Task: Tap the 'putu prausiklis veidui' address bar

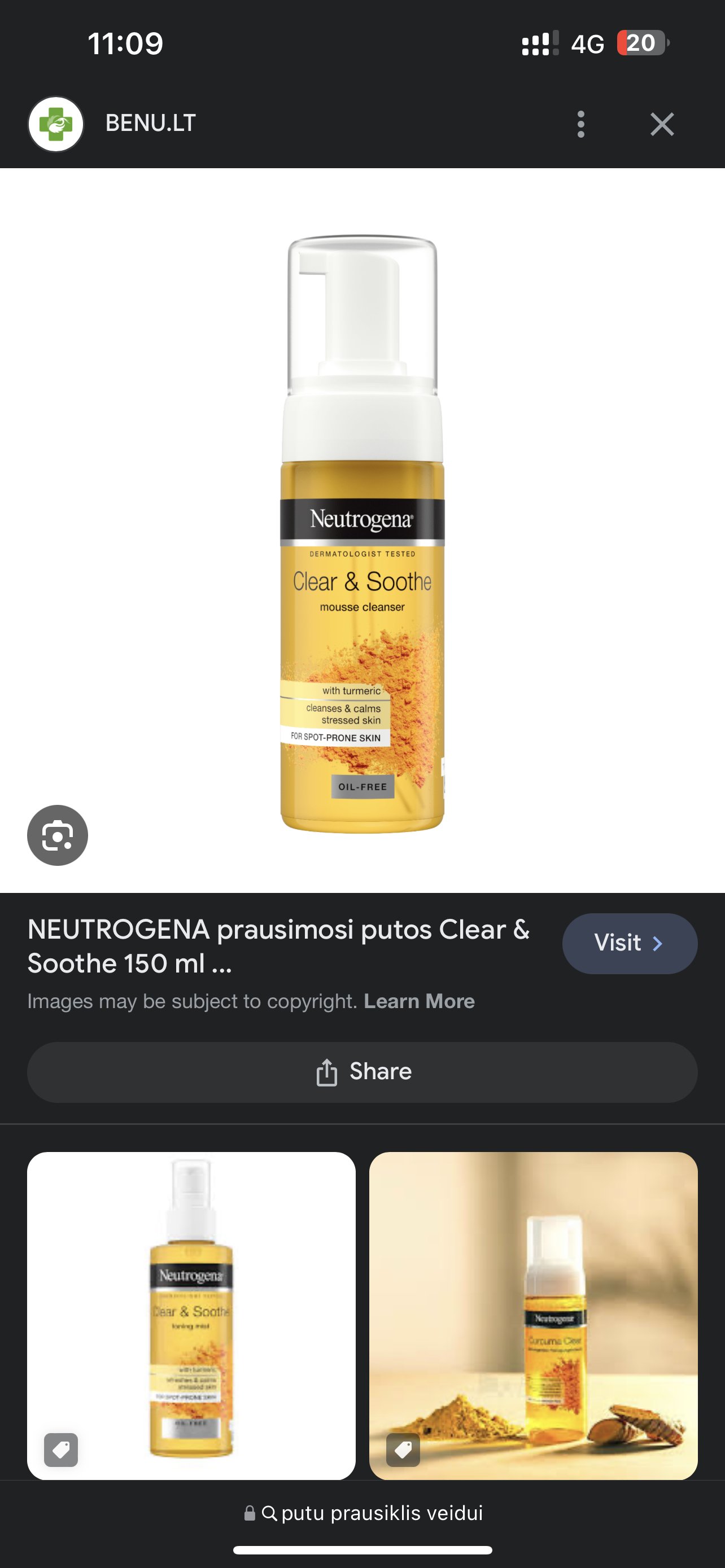Action: (x=363, y=1513)
